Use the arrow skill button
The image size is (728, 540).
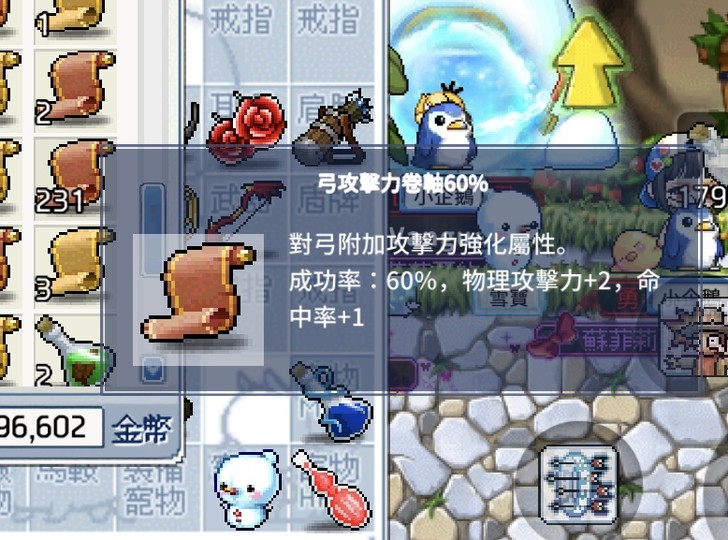click(x=580, y=479)
